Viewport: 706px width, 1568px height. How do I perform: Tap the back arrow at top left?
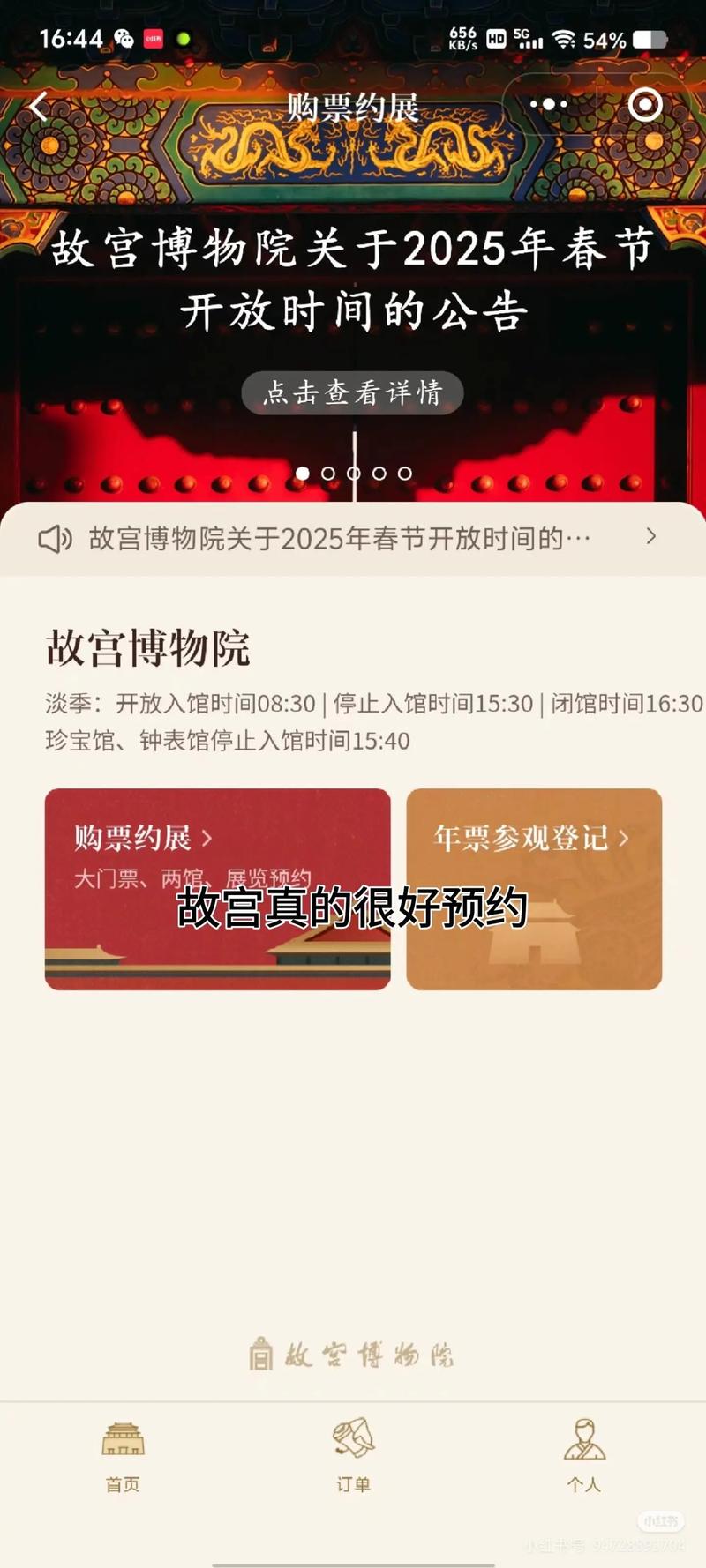37,105
